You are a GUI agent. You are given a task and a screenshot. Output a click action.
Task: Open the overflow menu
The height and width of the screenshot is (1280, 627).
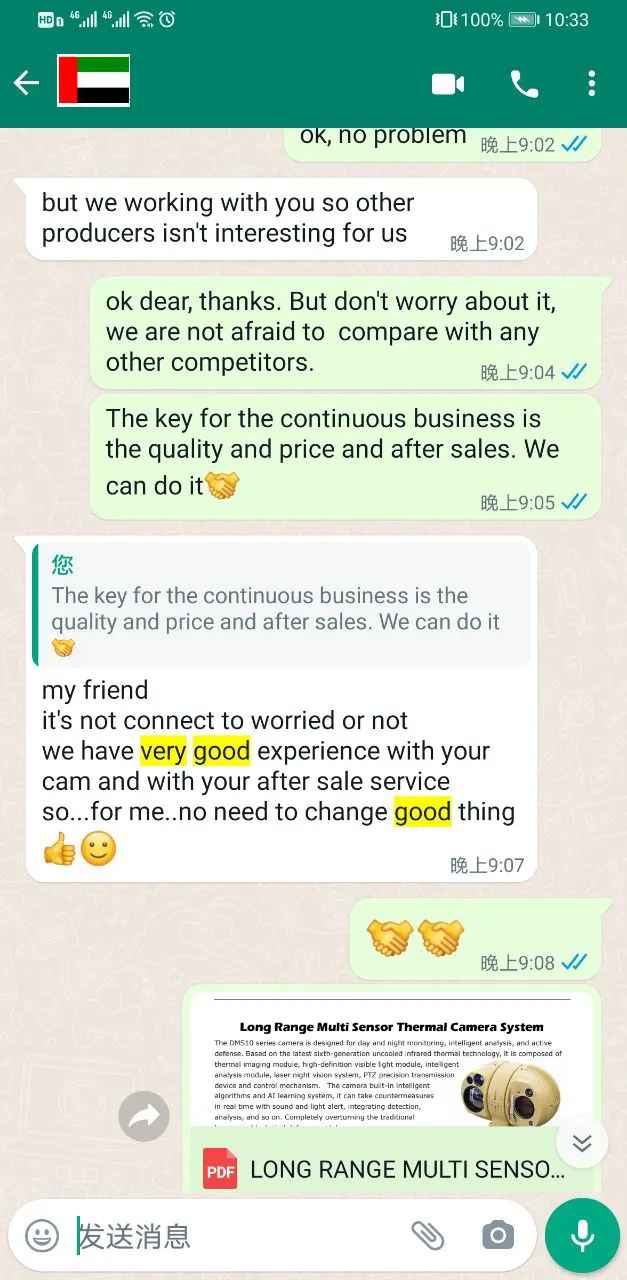[592, 84]
